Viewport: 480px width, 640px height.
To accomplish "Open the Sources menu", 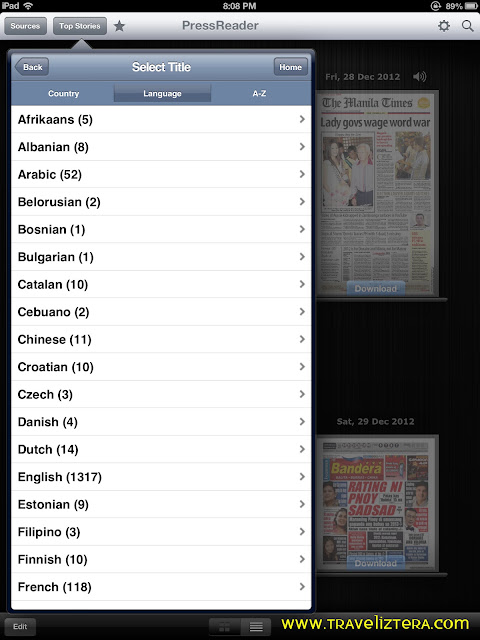I will coord(25,26).
